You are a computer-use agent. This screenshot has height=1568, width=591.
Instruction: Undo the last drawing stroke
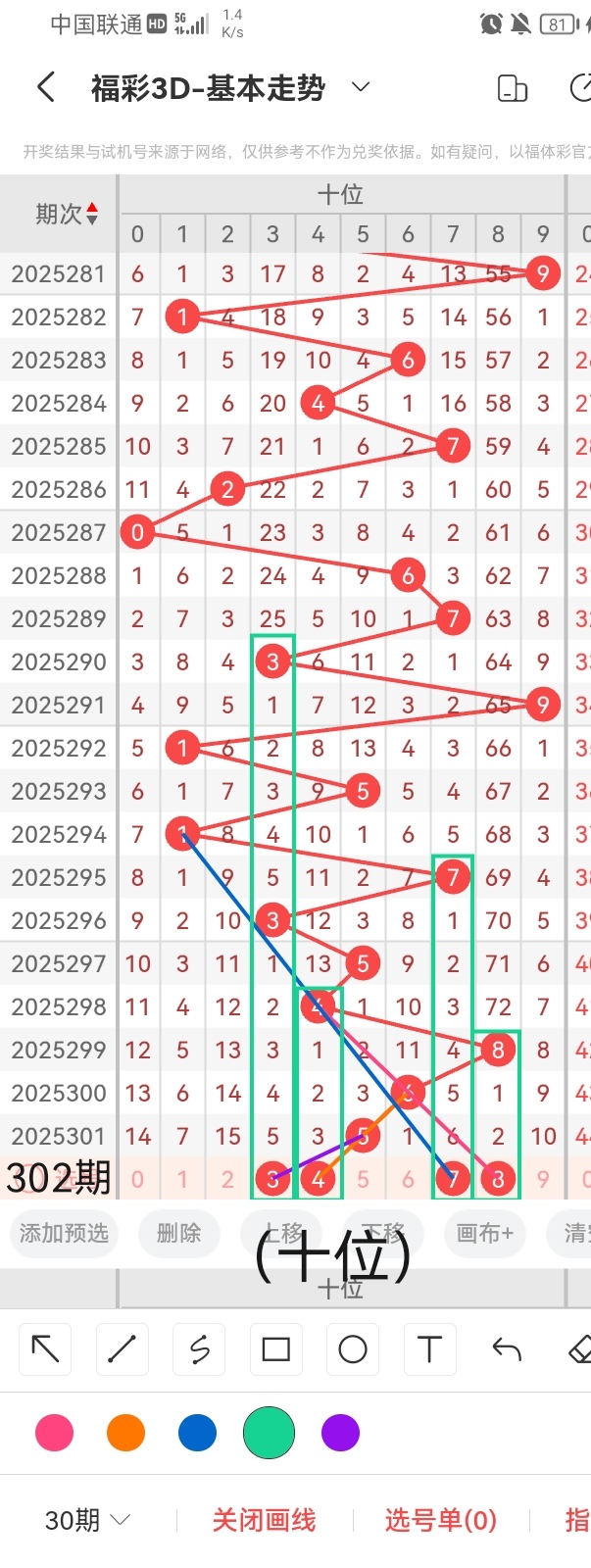tap(506, 1349)
